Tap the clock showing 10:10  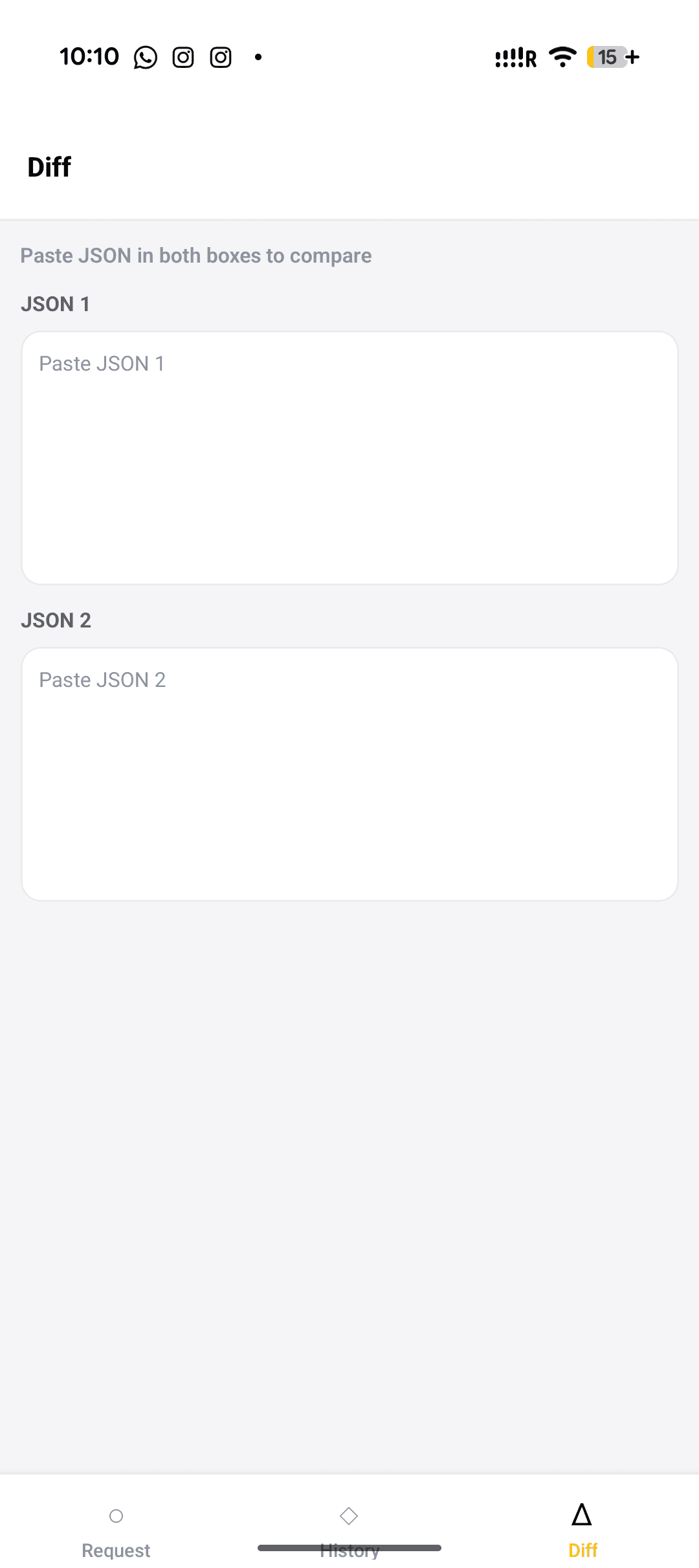[x=89, y=56]
